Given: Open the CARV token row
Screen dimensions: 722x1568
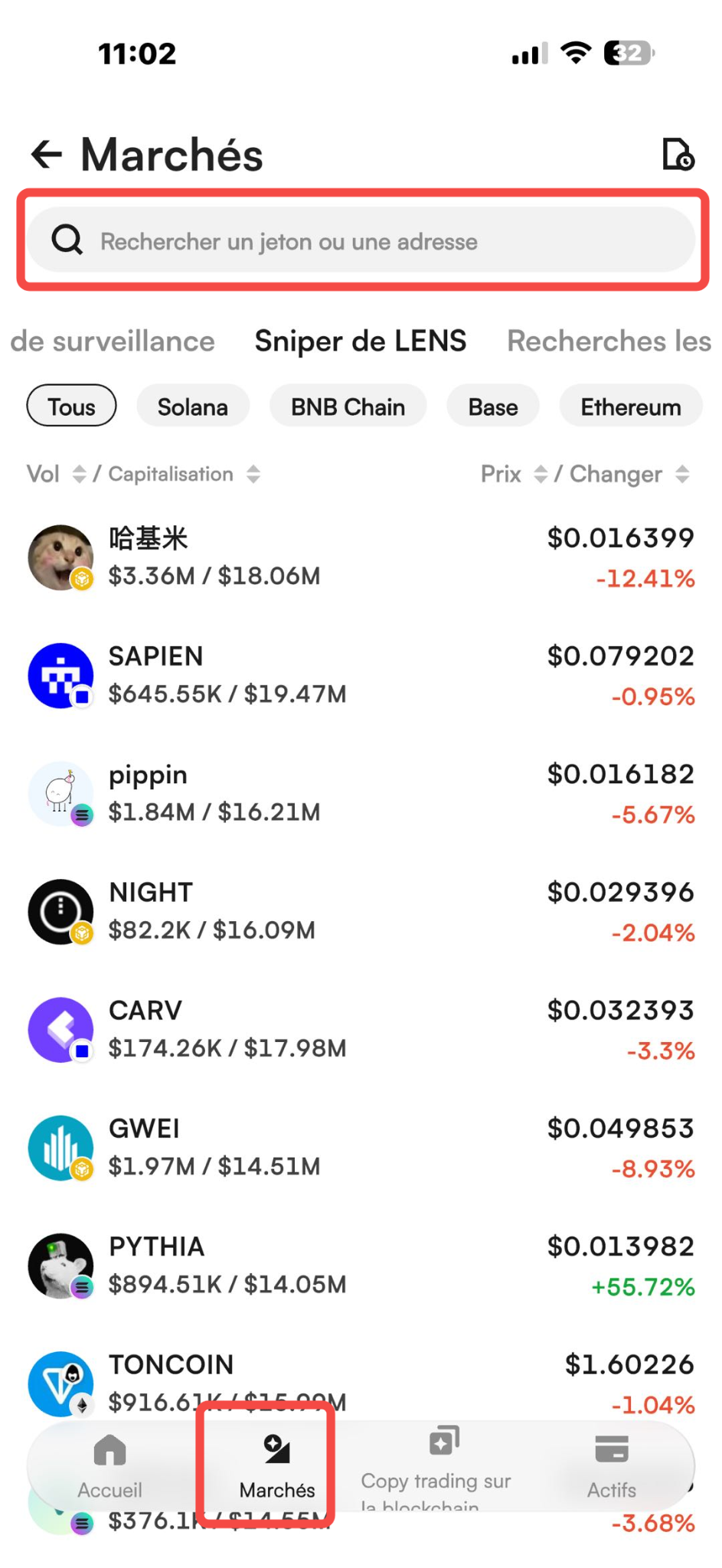Looking at the screenshot, I should [361, 1029].
